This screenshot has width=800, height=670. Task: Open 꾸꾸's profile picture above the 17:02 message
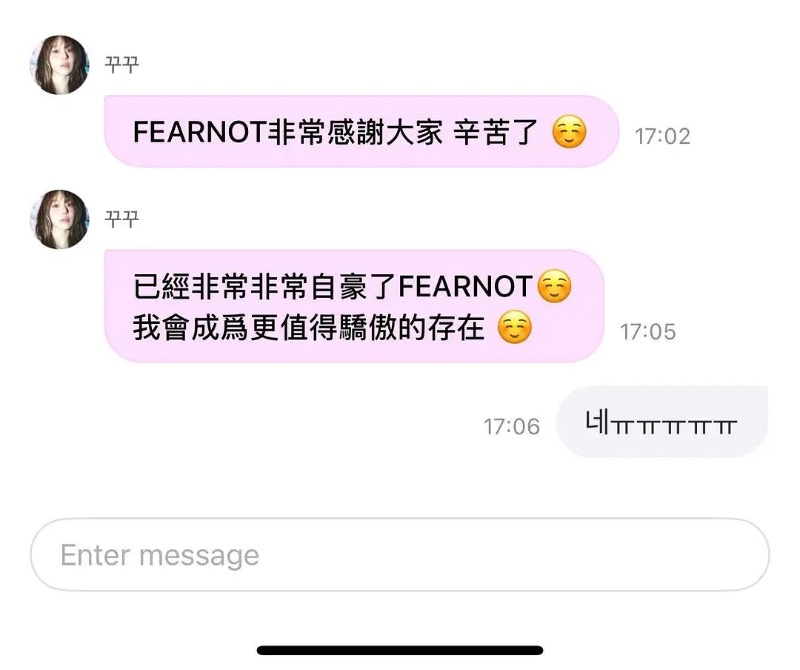(x=60, y=64)
